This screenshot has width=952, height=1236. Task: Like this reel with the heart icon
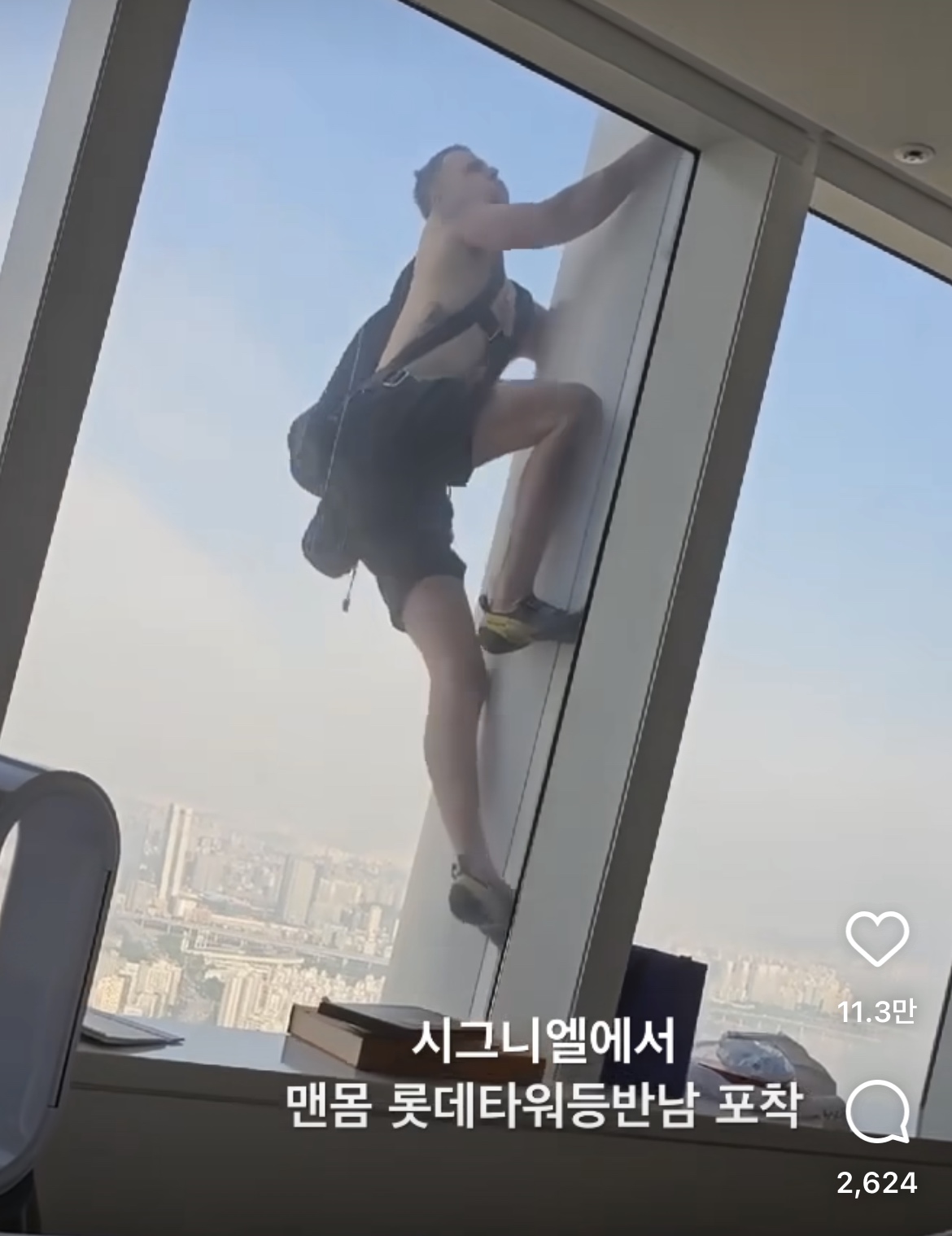(877, 939)
